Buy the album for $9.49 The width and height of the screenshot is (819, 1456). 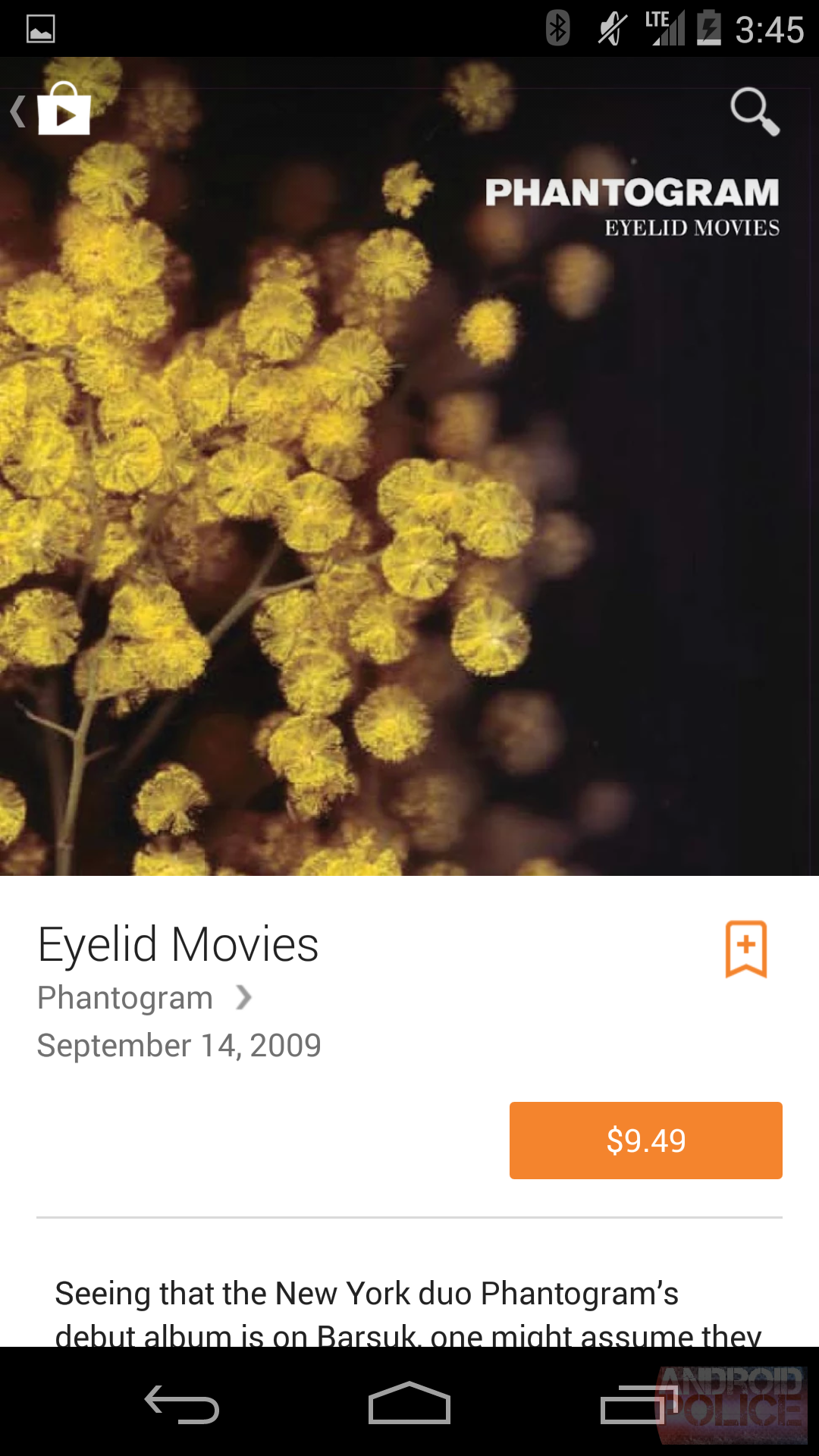tap(645, 1140)
